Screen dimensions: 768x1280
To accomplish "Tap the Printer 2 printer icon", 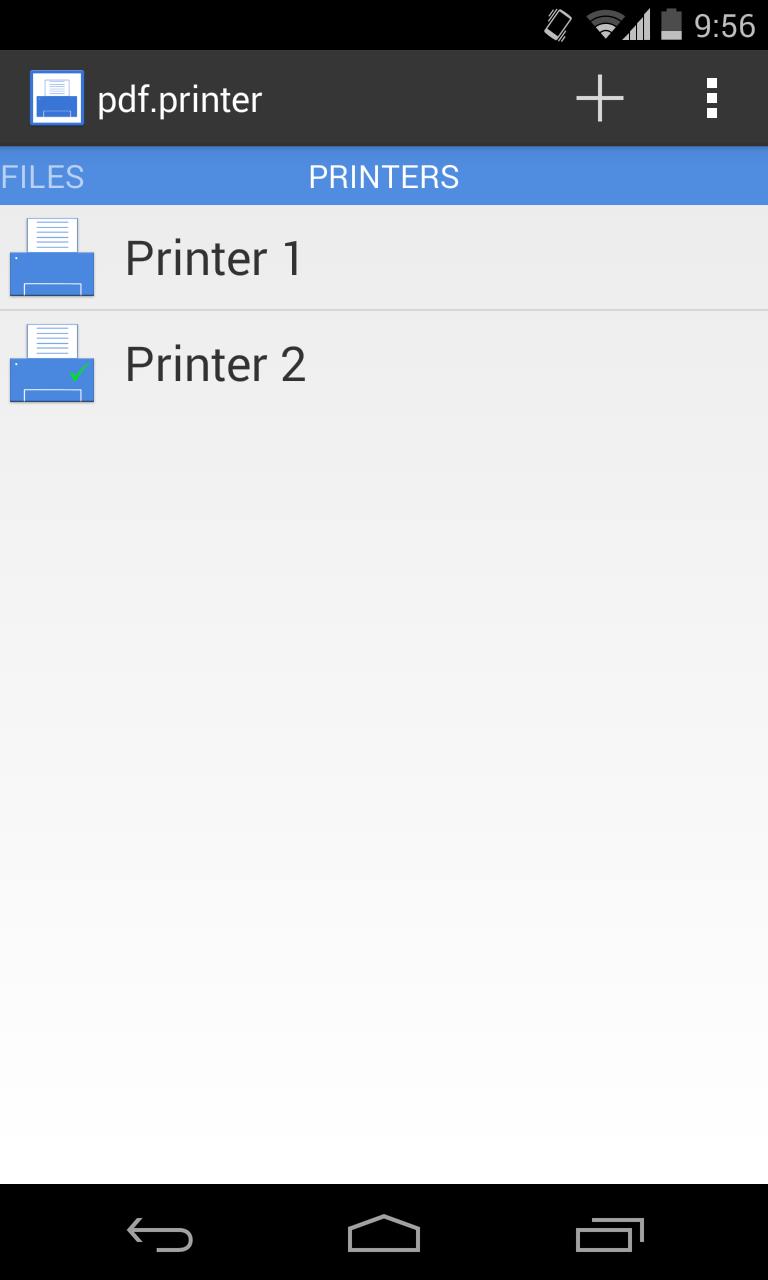I will [x=51, y=363].
